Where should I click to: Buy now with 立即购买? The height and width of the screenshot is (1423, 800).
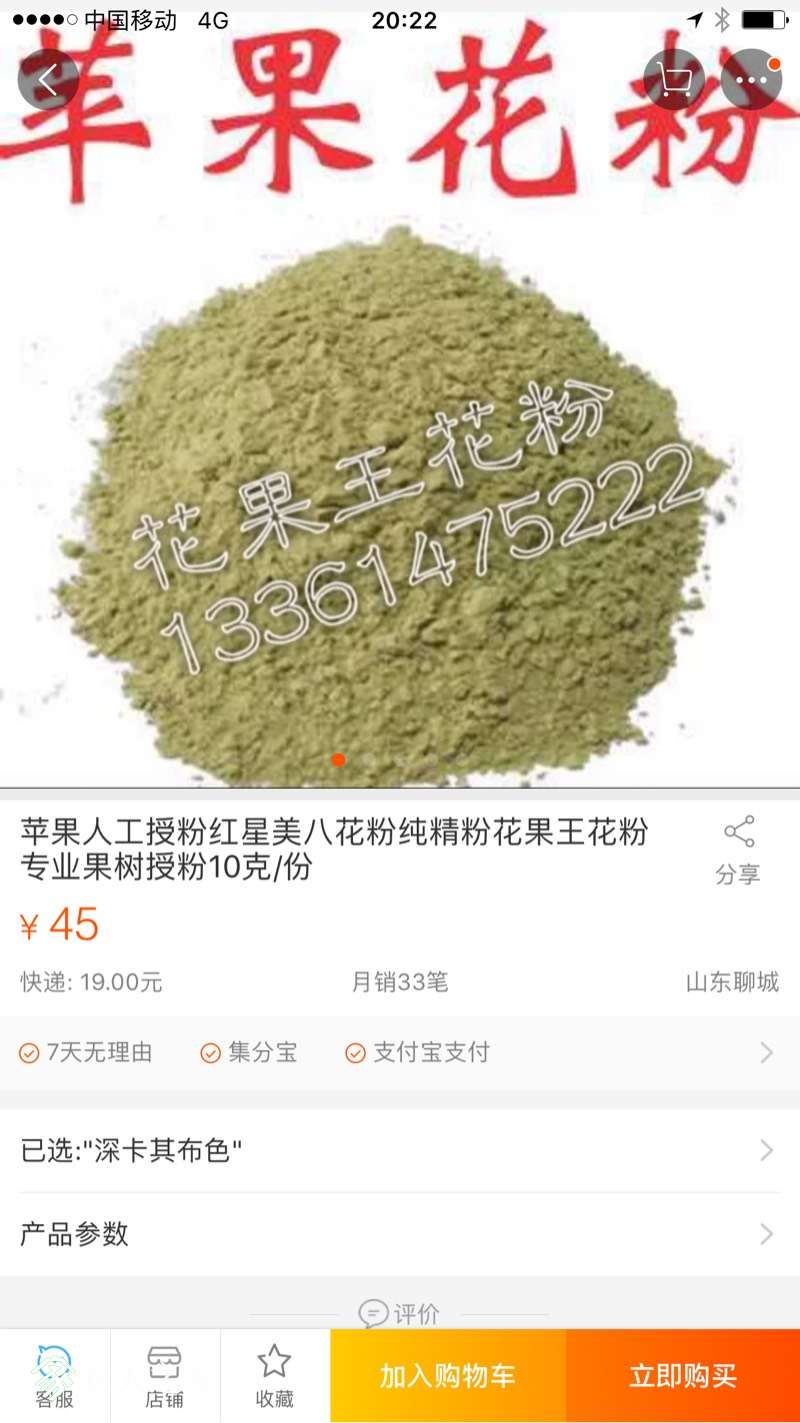tap(682, 1376)
